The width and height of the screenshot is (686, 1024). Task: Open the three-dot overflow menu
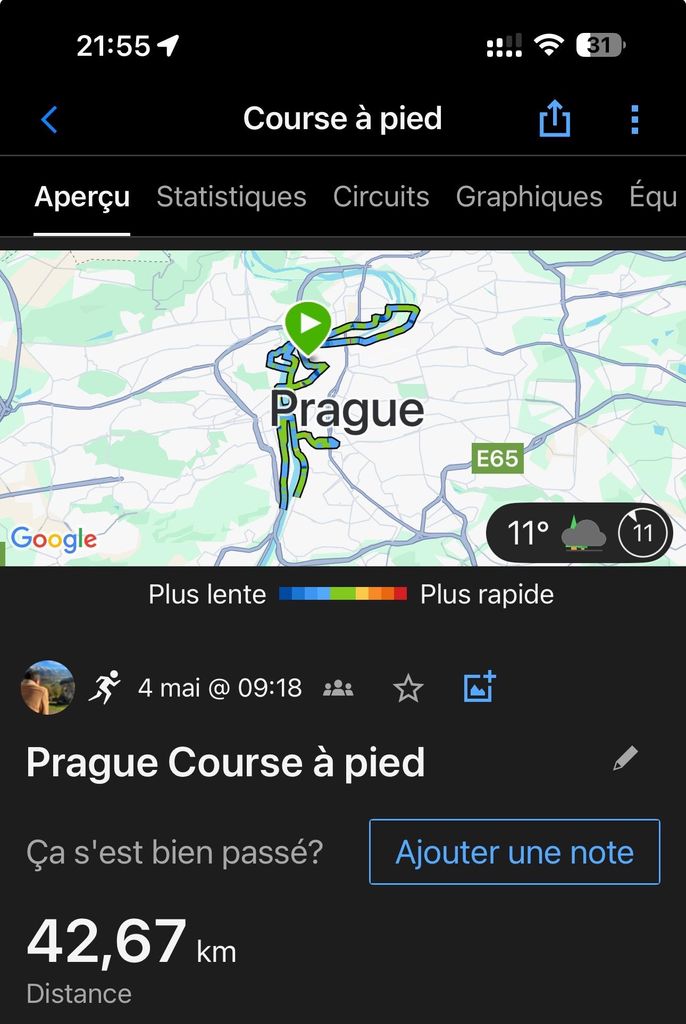point(634,120)
